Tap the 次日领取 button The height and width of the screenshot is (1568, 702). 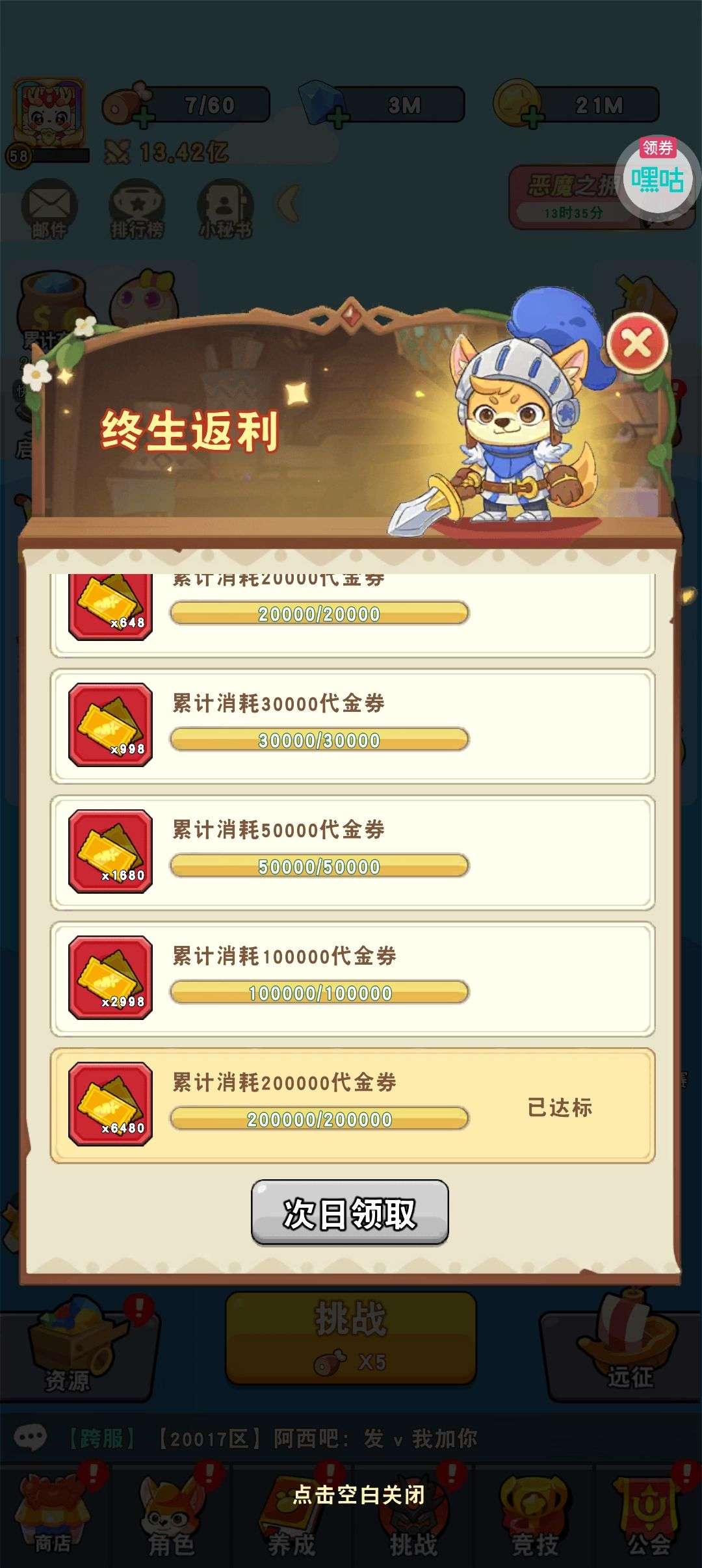tap(350, 1212)
